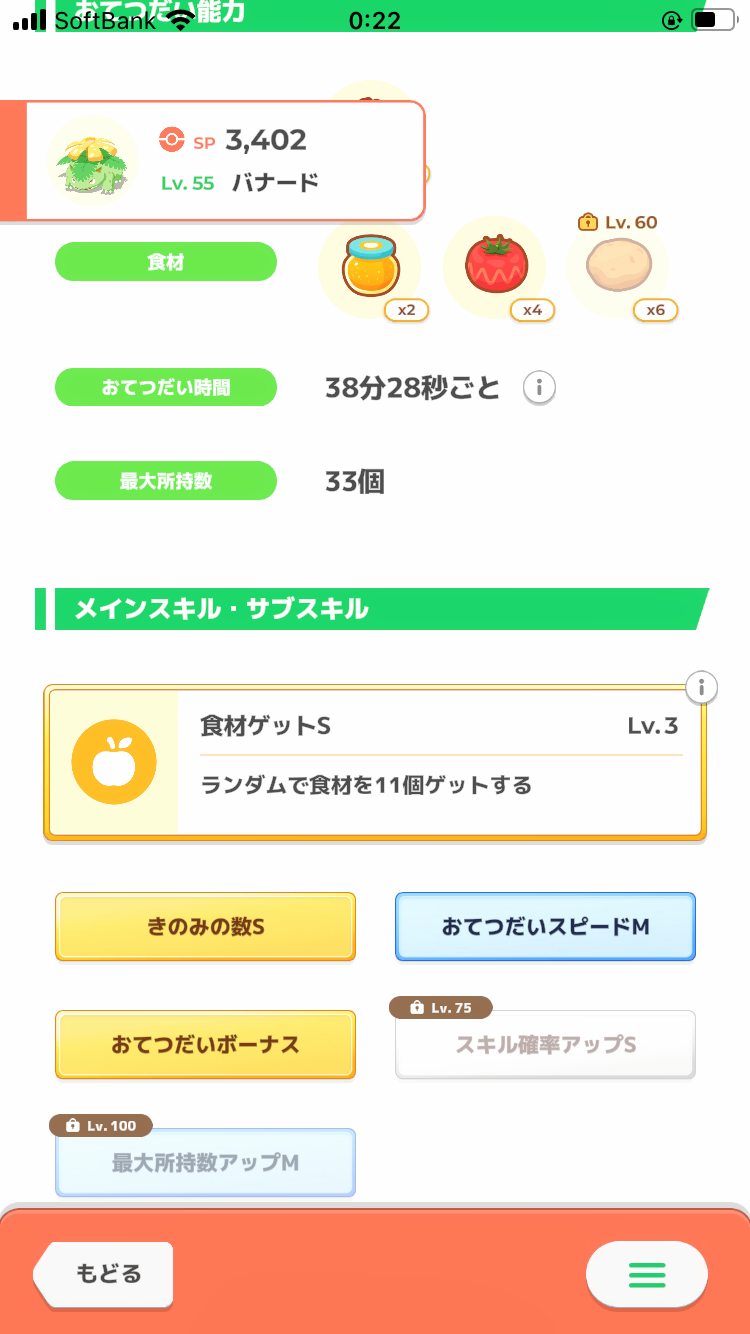
Task: Open the 食材ゲットS main skill card
Action: click(375, 764)
